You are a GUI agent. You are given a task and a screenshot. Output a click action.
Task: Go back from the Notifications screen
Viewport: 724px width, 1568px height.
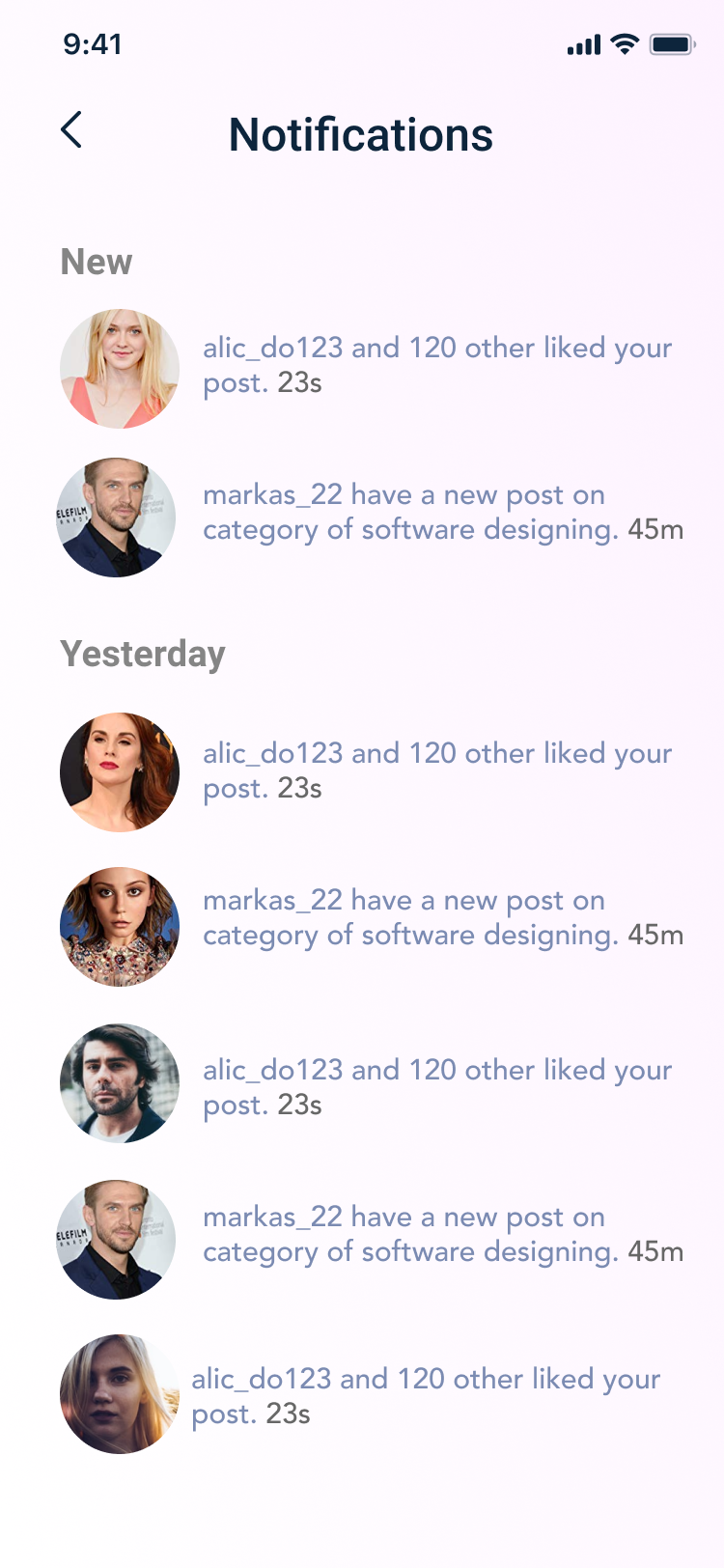coord(71,130)
